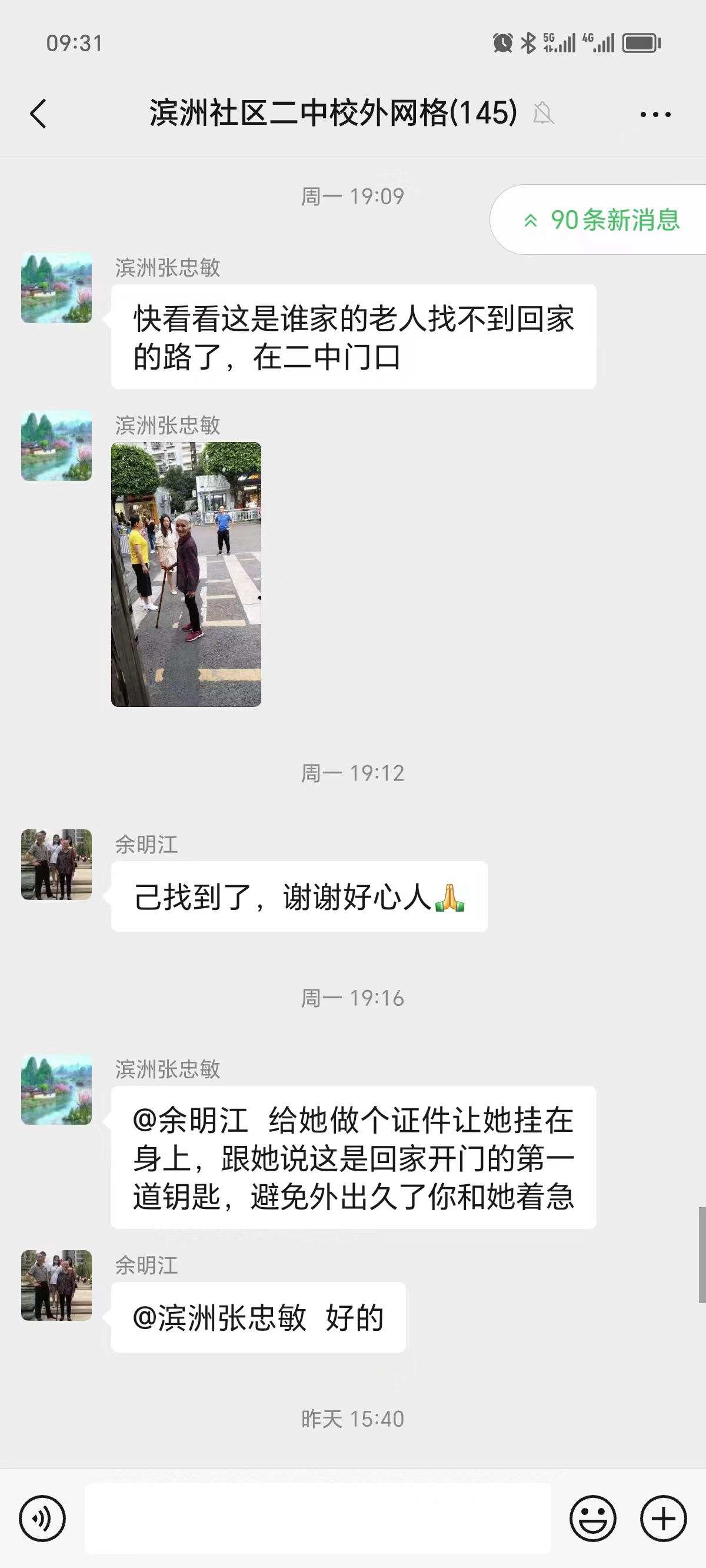Viewport: 706px width, 1568px height.
Task: Open the emoji picker
Action: pyautogui.click(x=592, y=1519)
